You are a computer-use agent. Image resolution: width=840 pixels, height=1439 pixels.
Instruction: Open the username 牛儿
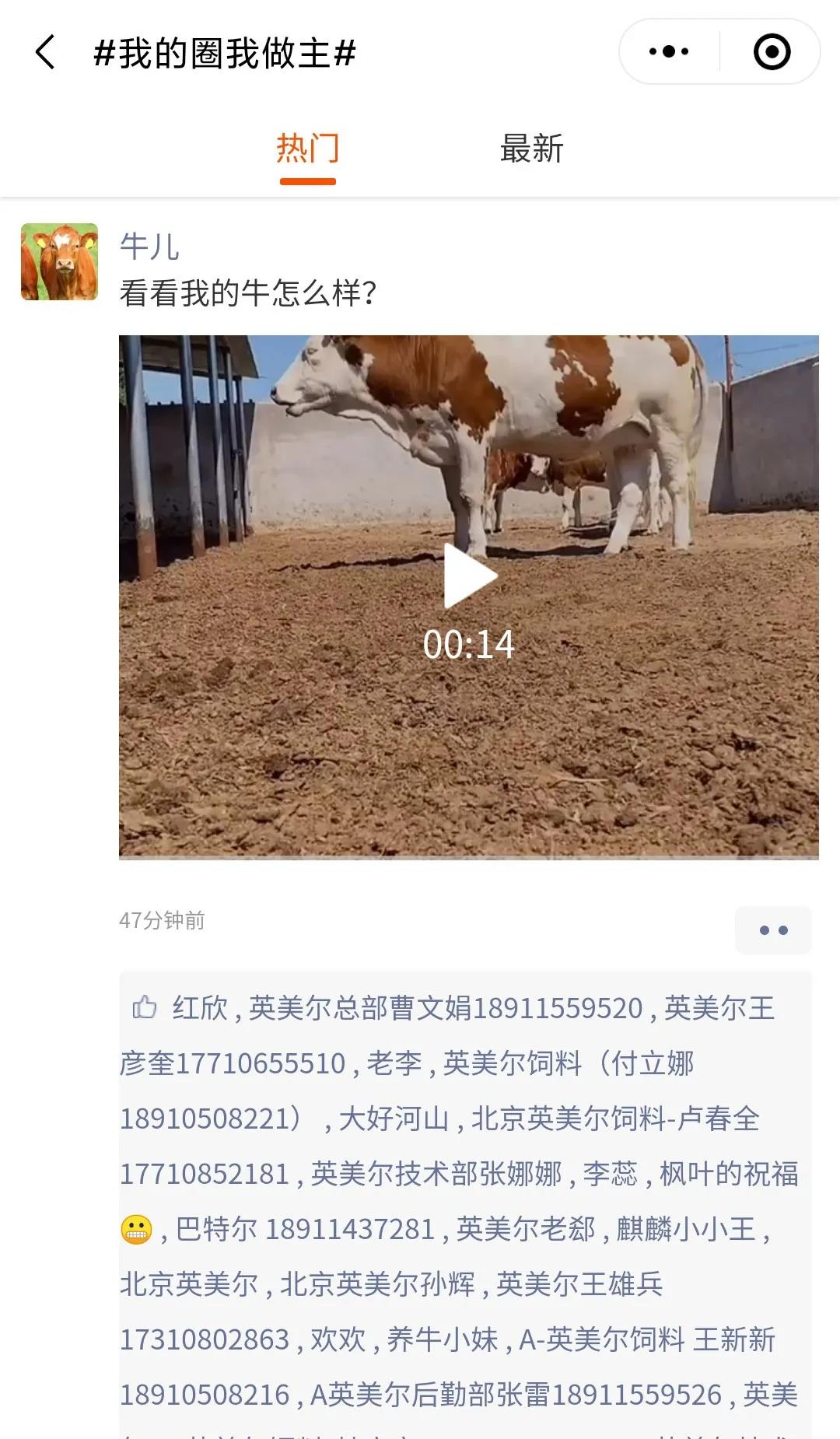[x=149, y=247]
